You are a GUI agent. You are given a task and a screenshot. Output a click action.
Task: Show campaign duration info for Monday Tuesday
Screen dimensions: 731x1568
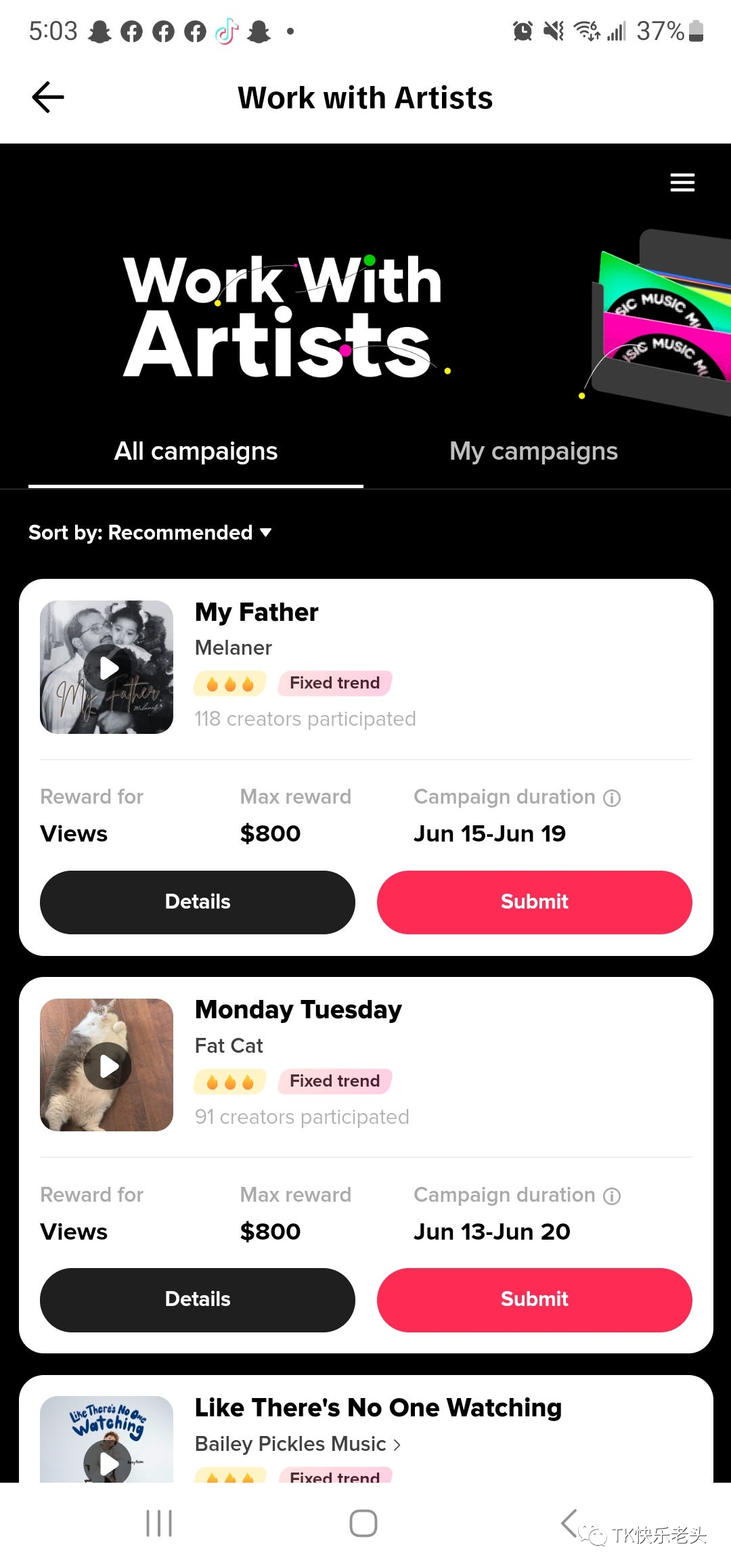point(612,1196)
